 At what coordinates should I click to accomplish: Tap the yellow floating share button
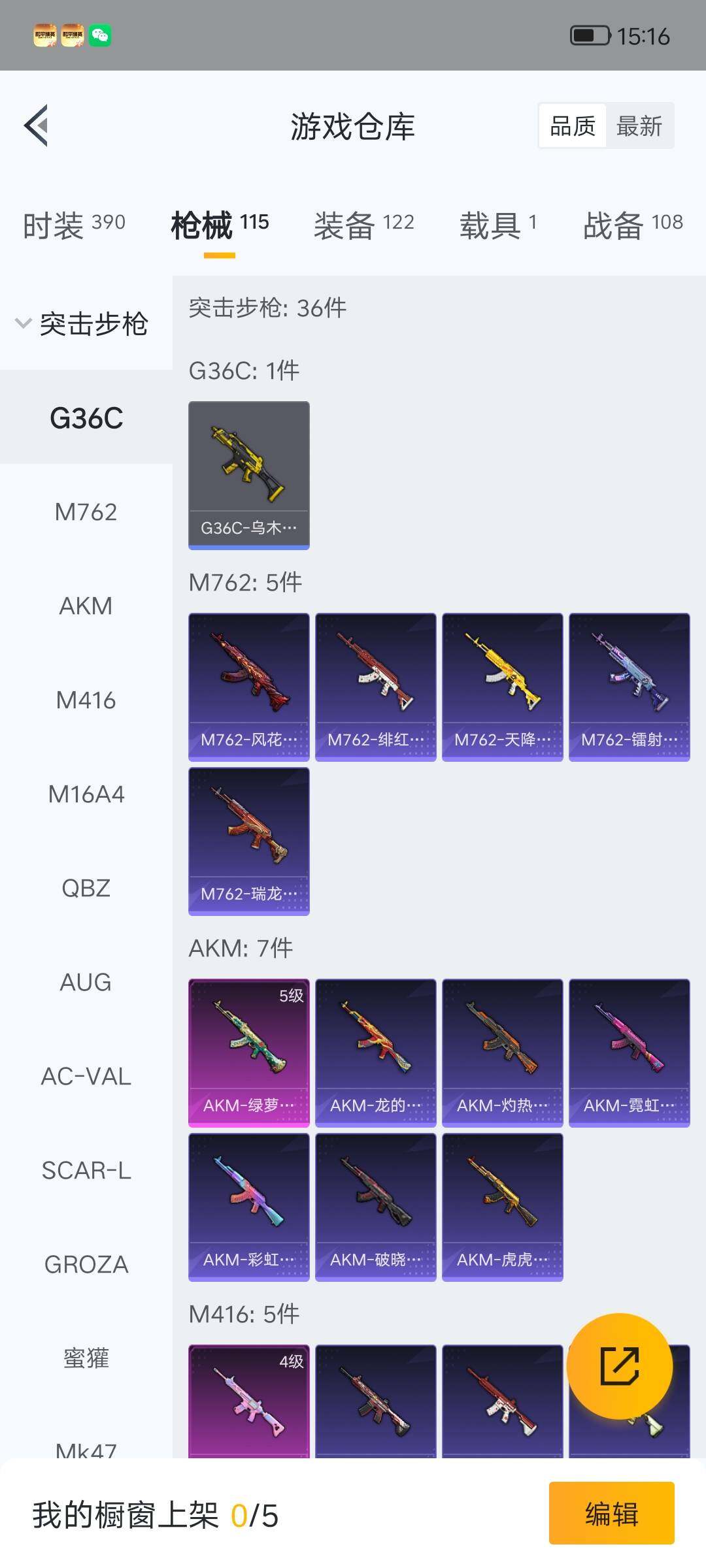pos(619,1366)
